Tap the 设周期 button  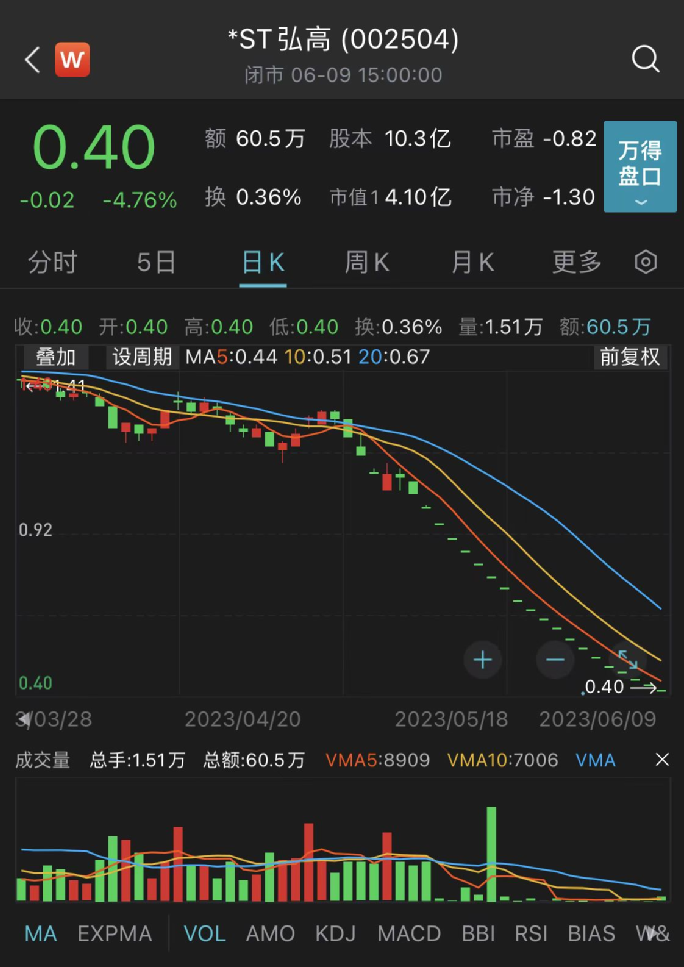click(142, 357)
